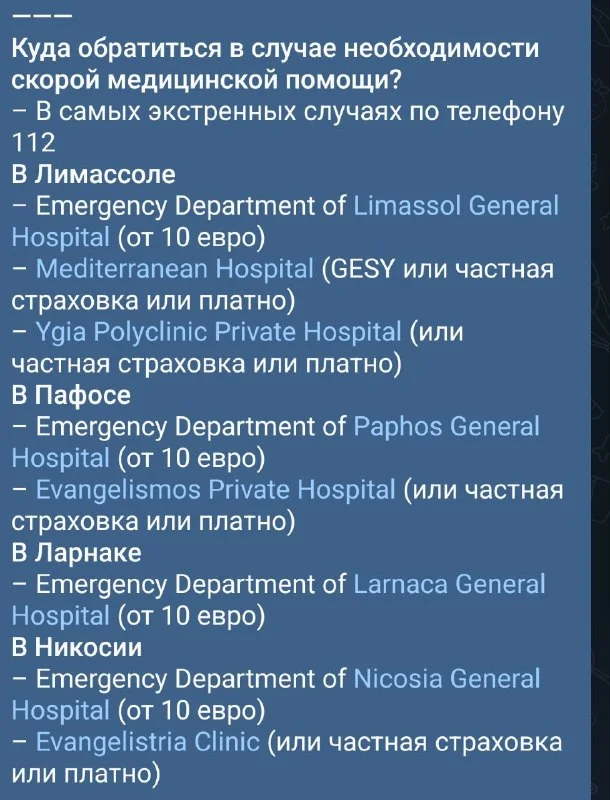Open the Mediterranean Hospital link
Viewport: 610px width, 800px height.
[174, 269]
